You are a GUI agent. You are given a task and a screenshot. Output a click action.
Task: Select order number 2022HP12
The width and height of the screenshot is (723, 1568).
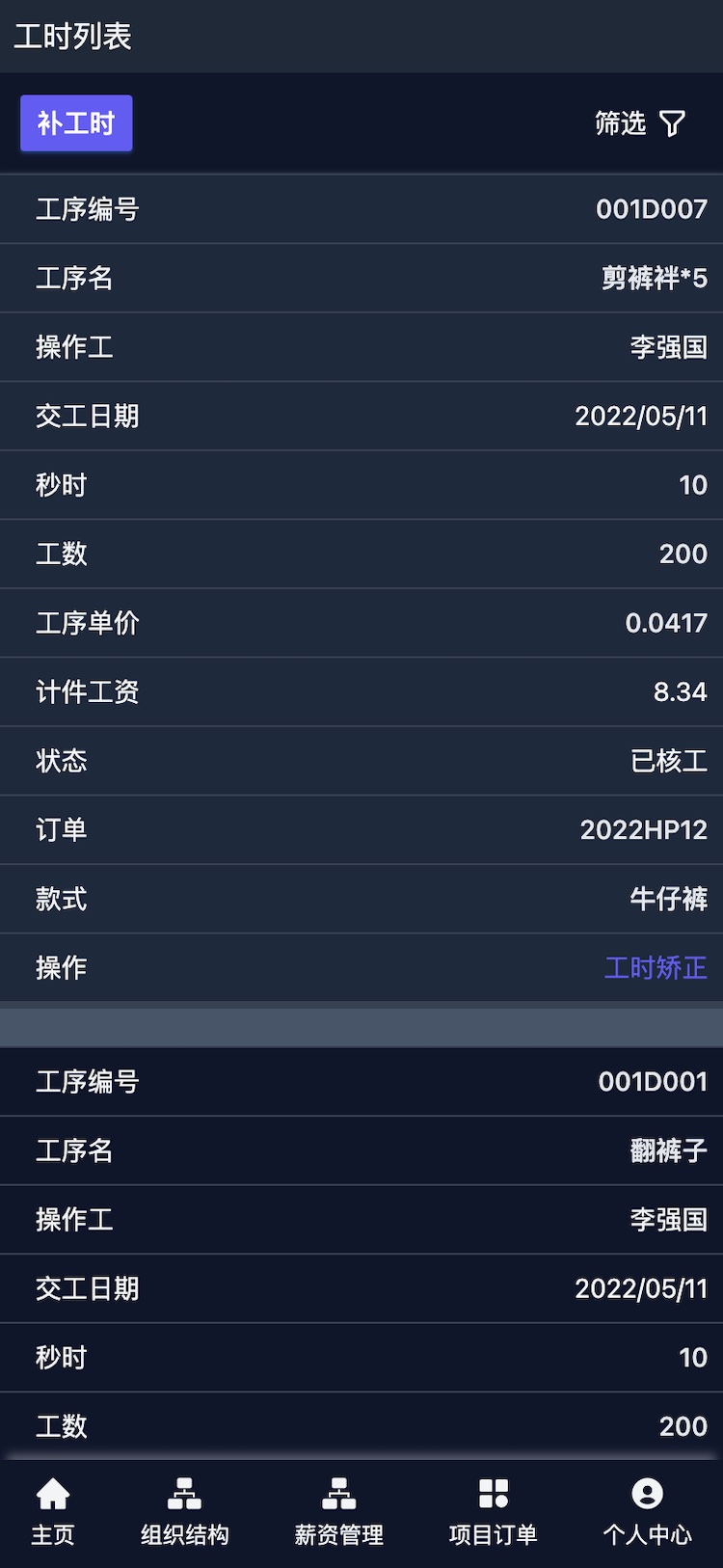(642, 829)
